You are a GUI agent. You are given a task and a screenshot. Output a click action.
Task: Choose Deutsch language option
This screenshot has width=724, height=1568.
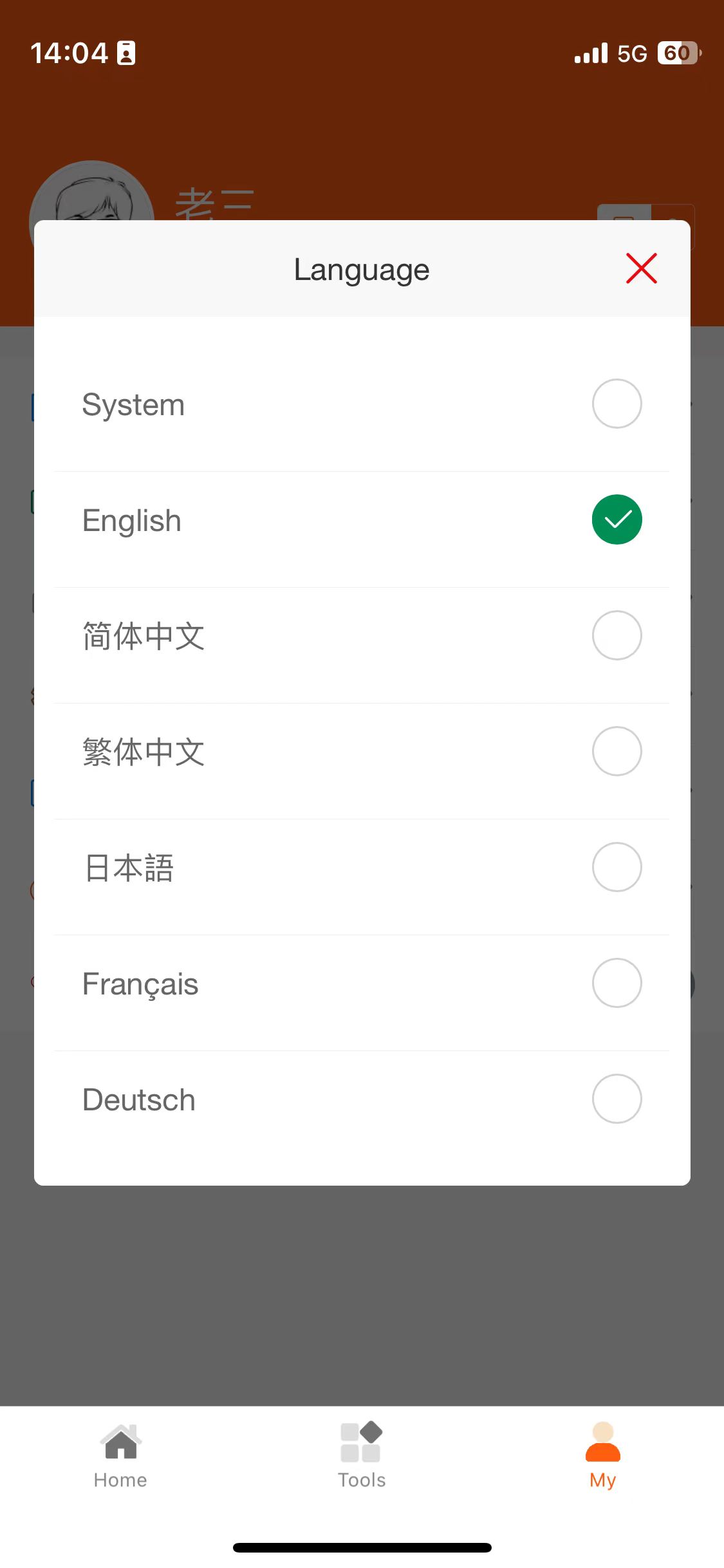pos(616,1099)
